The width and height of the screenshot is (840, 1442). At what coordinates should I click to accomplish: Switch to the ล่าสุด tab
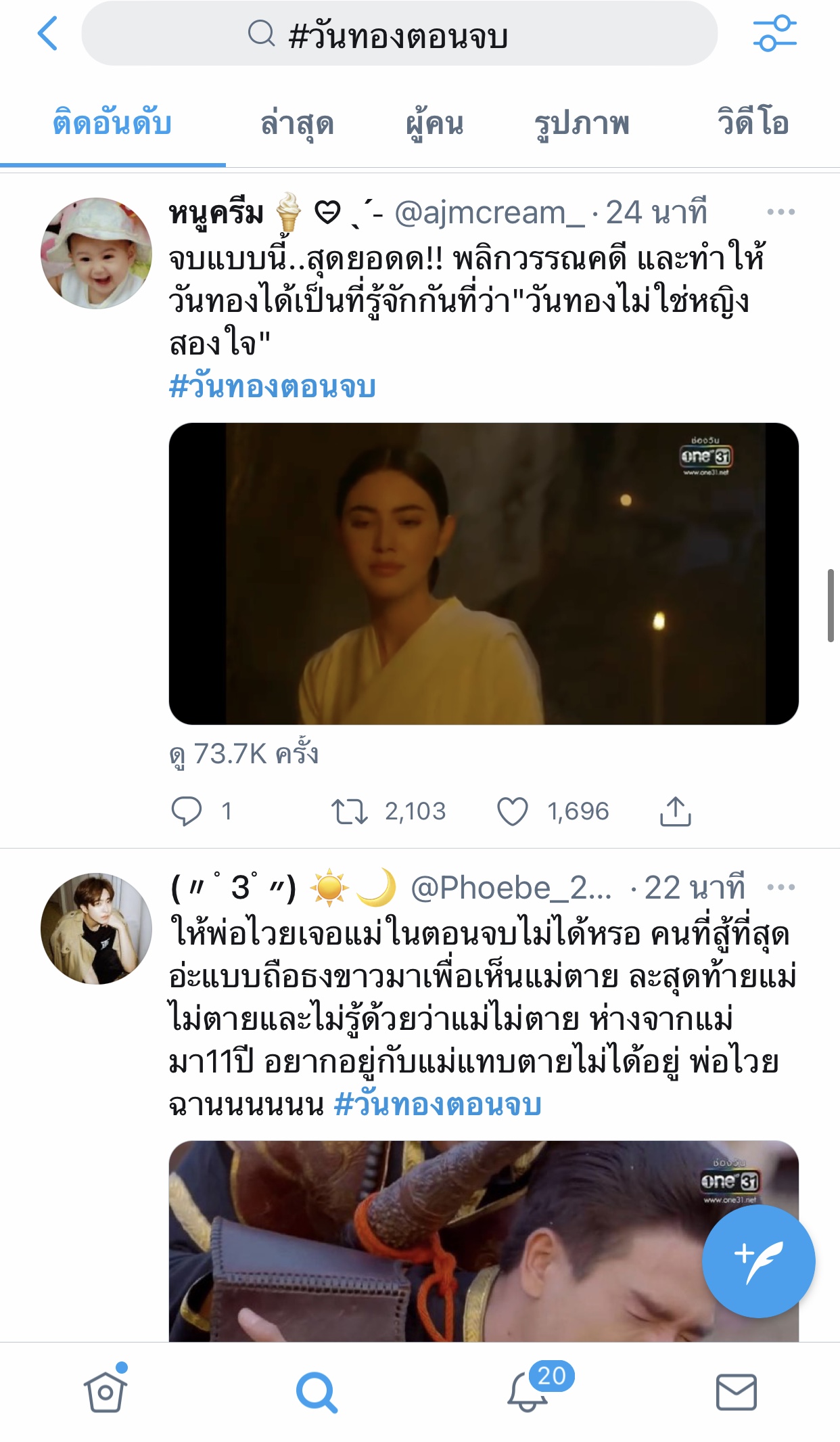(298, 124)
